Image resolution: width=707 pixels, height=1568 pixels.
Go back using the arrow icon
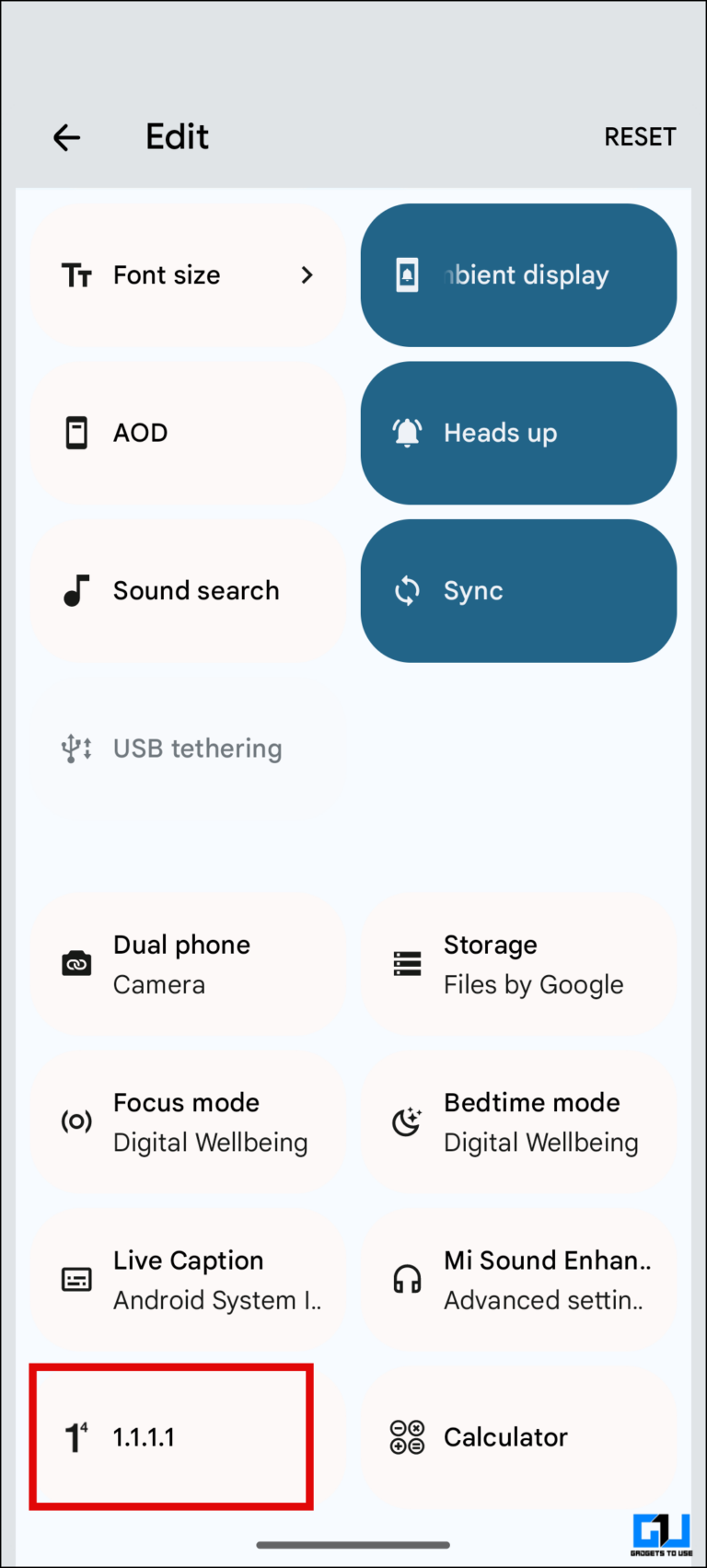coord(66,136)
